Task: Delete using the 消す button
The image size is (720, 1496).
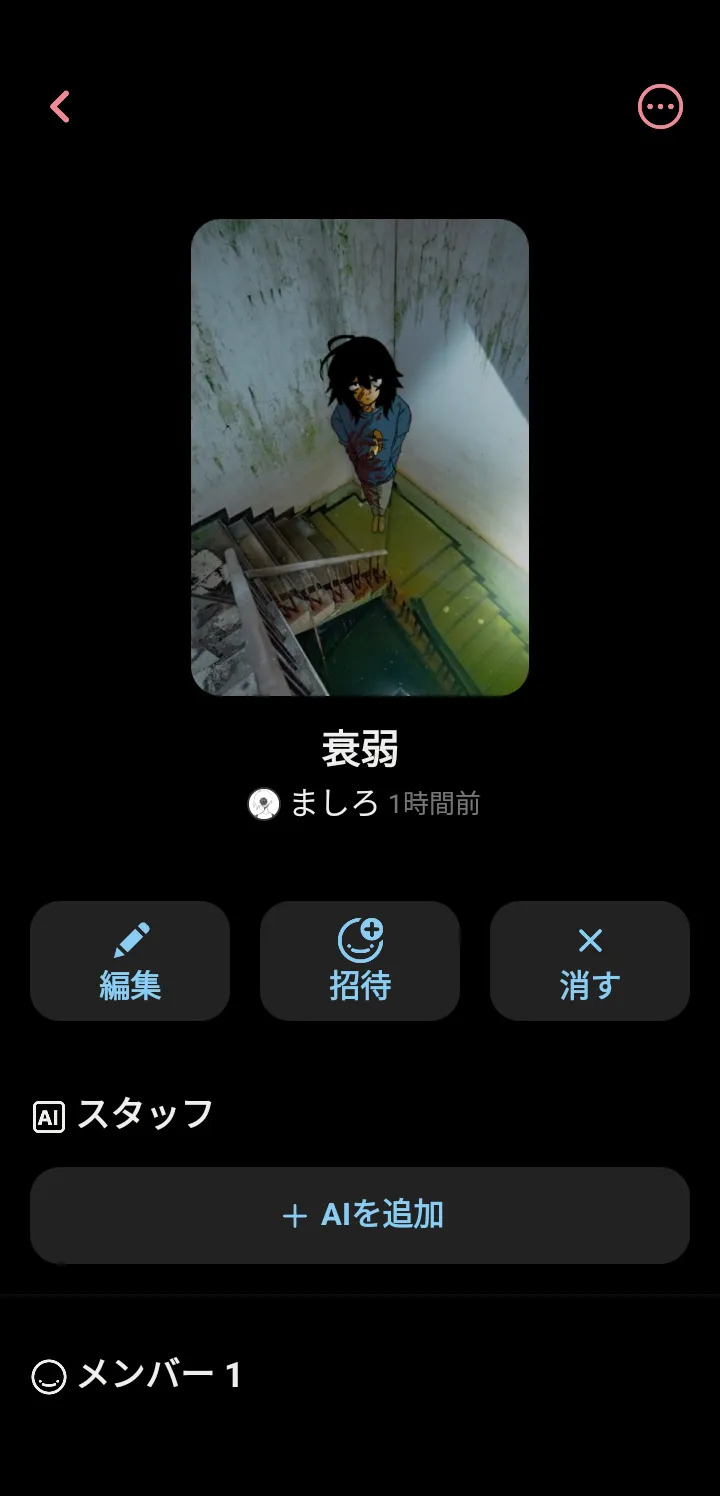Action: 590,961
